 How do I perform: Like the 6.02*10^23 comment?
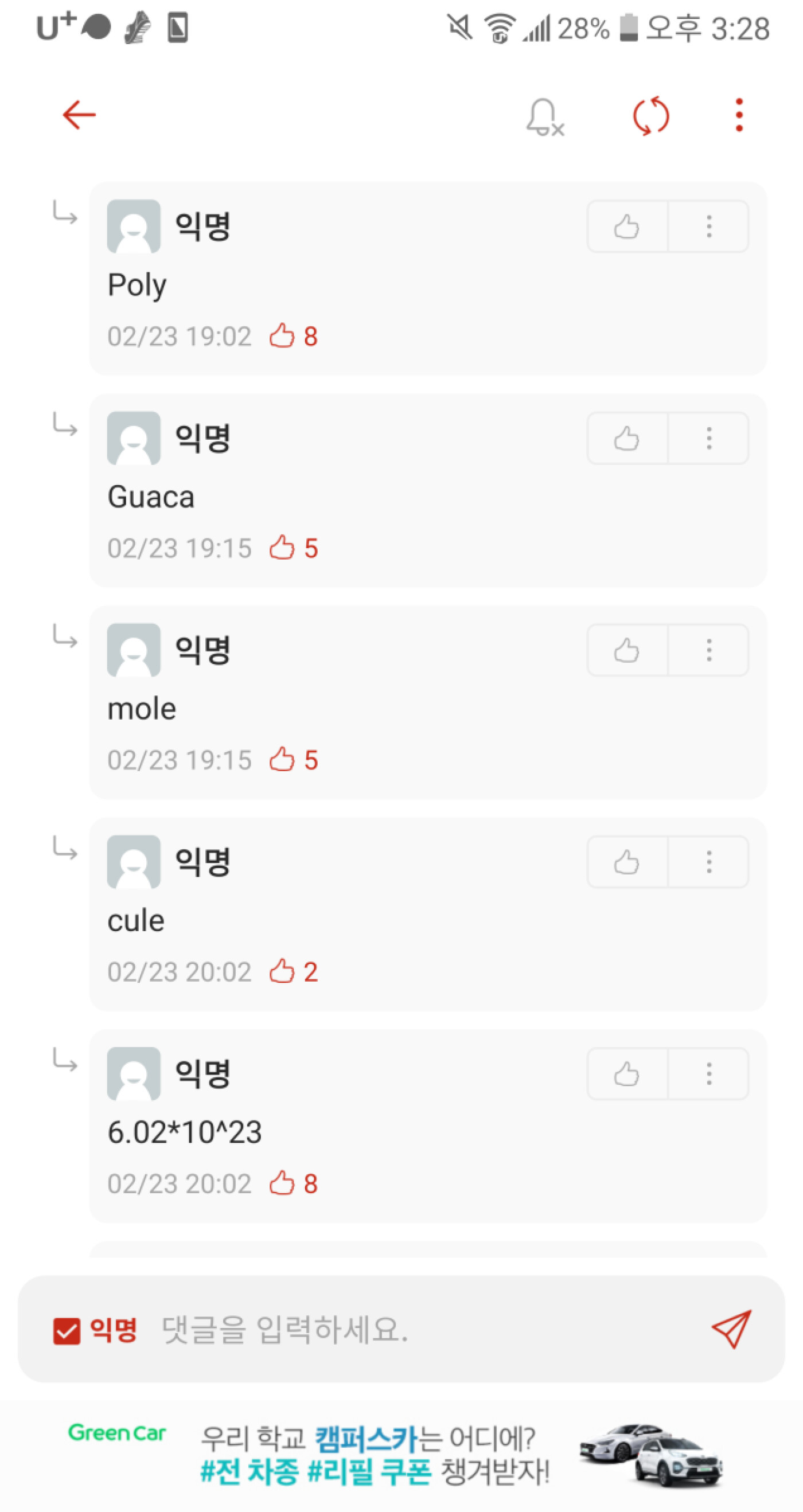tap(626, 1072)
